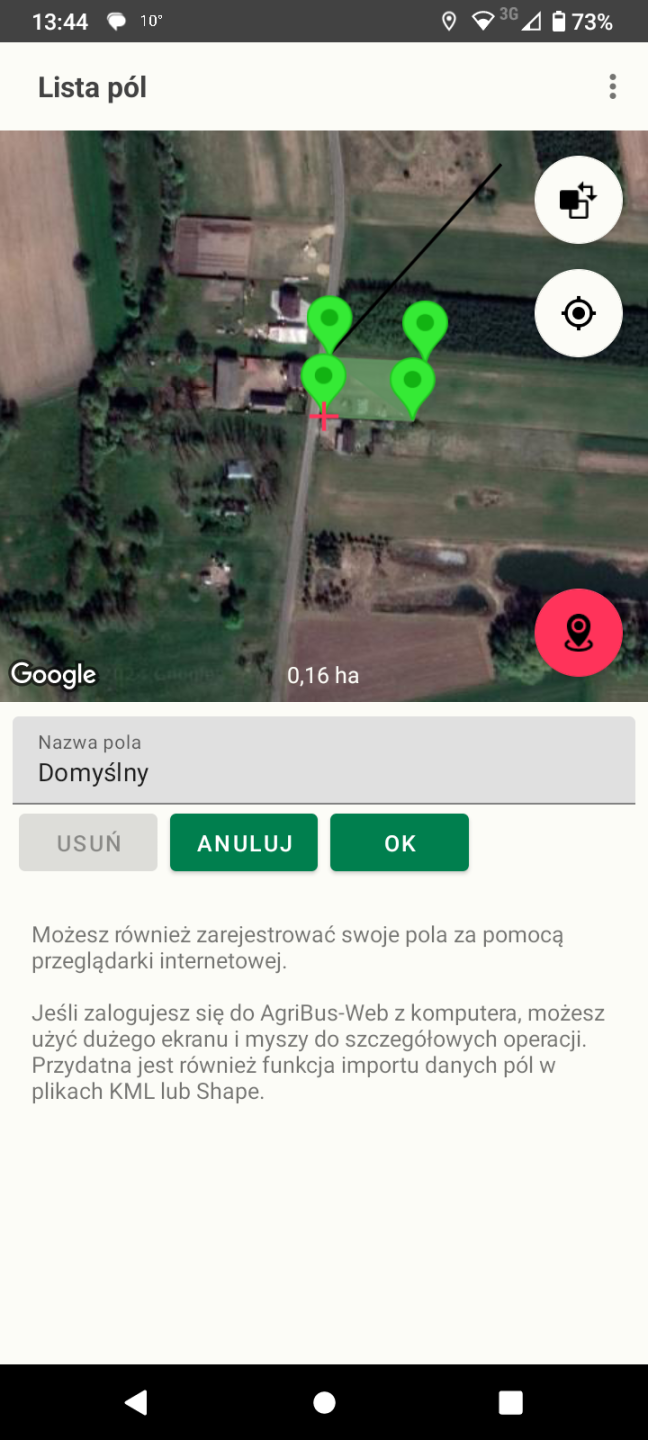The image size is (648, 1440).
Task: Add a pin with the red marker button
Action: (578, 632)
